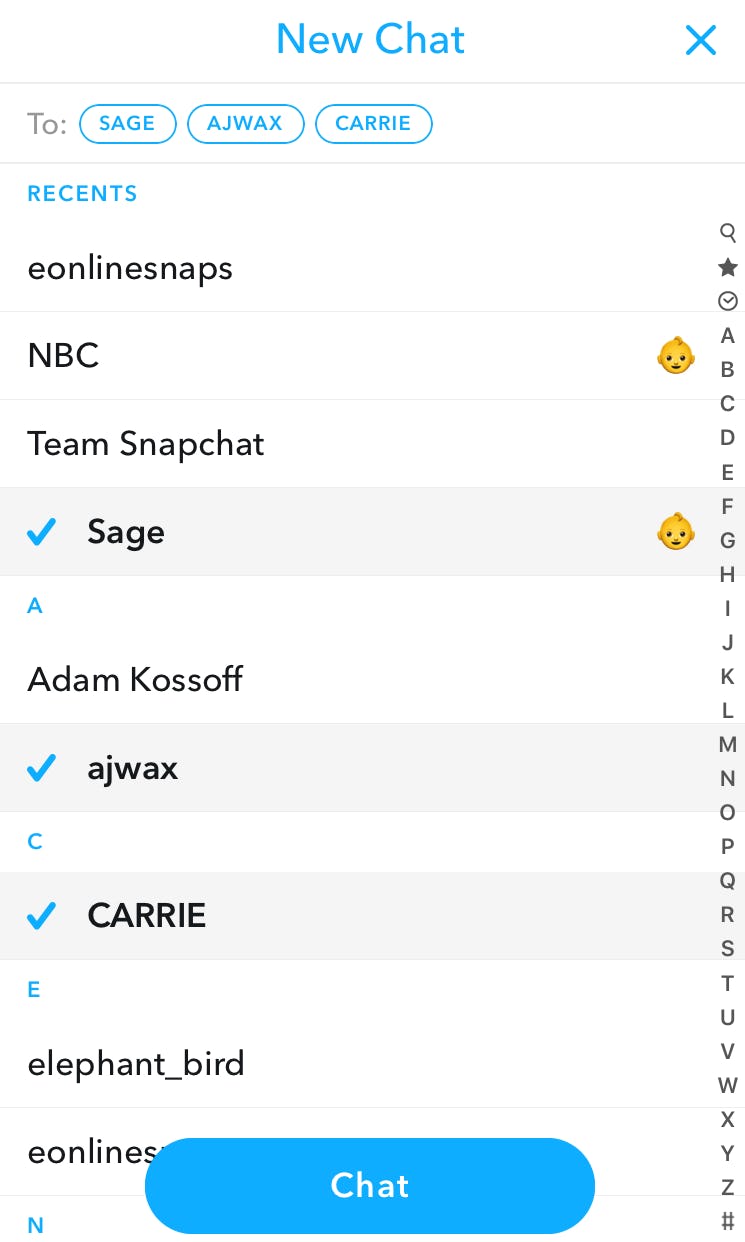
Task: Close the New Chat screen
Action: [700, 40]
